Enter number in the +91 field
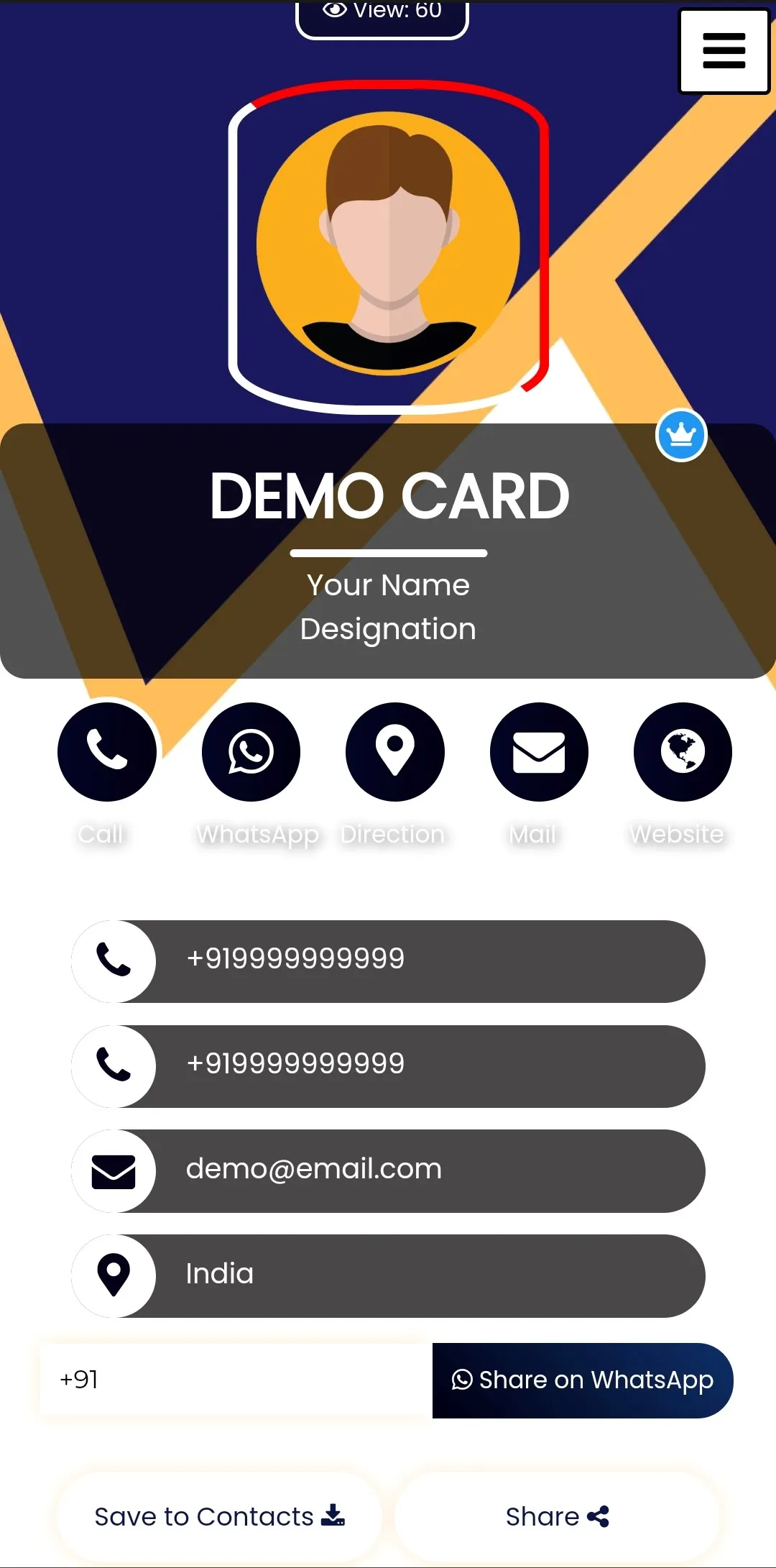The width and height of the screenshot is (776, 1568). (x=237, y=1380)
